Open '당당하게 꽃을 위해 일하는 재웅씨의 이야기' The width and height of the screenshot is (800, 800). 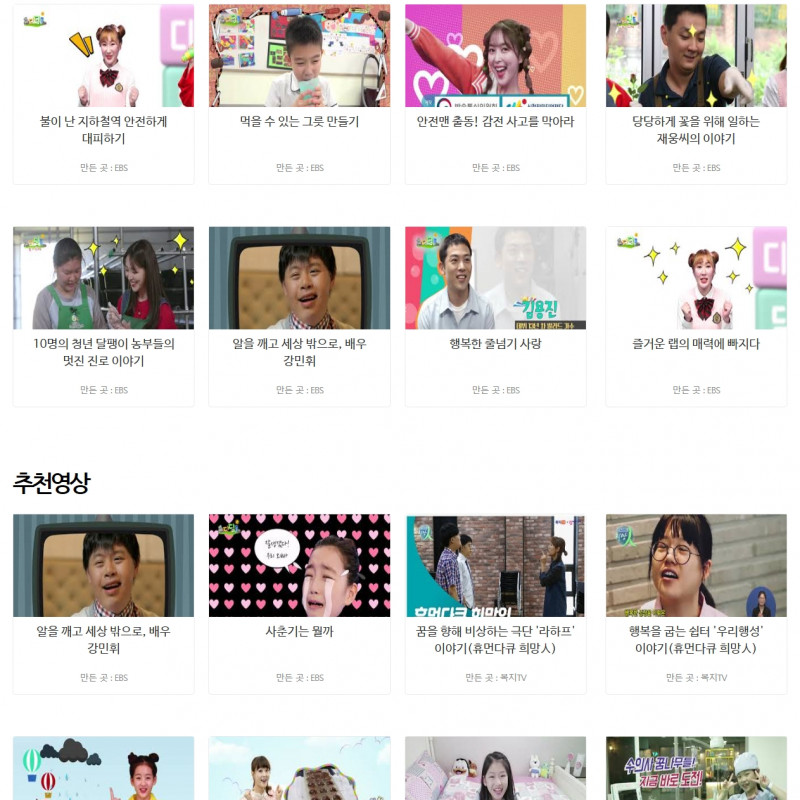[x=696, y=130]
